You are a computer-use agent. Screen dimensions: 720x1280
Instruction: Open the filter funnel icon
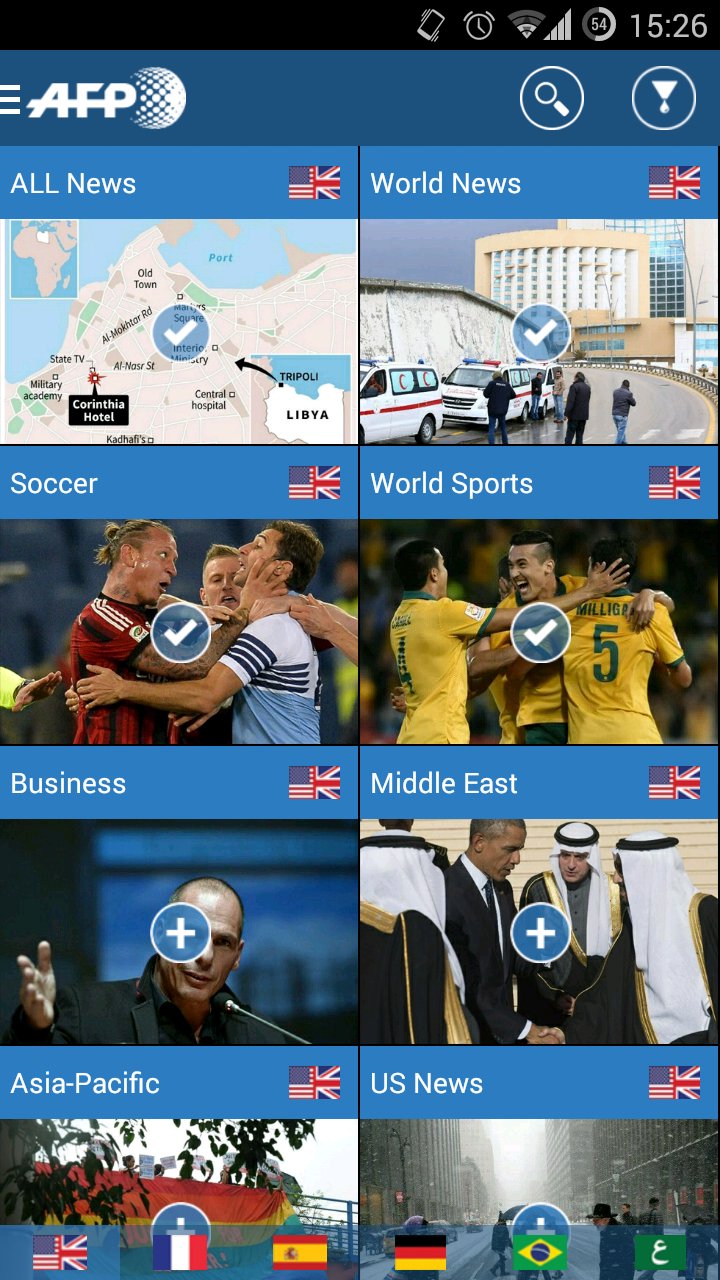[x=662, y=97]
